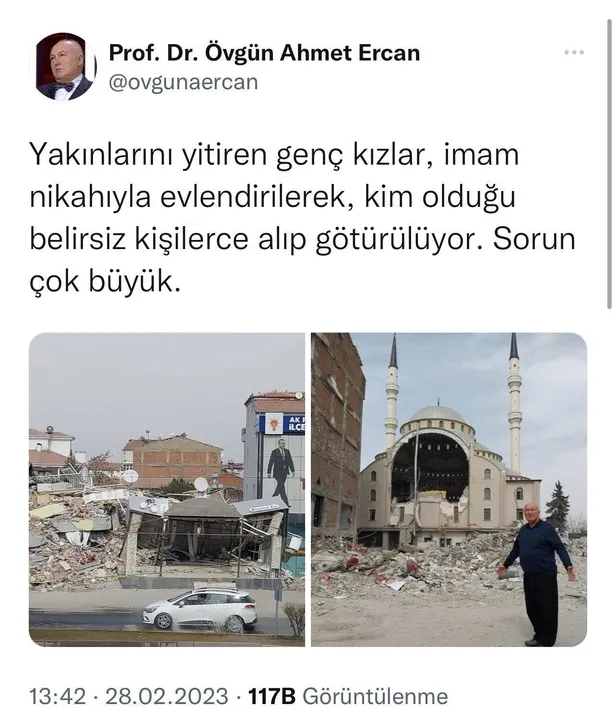
Task: Open the 13:42 · 28.02.2023 timestamp link
Action: point(131,697)
